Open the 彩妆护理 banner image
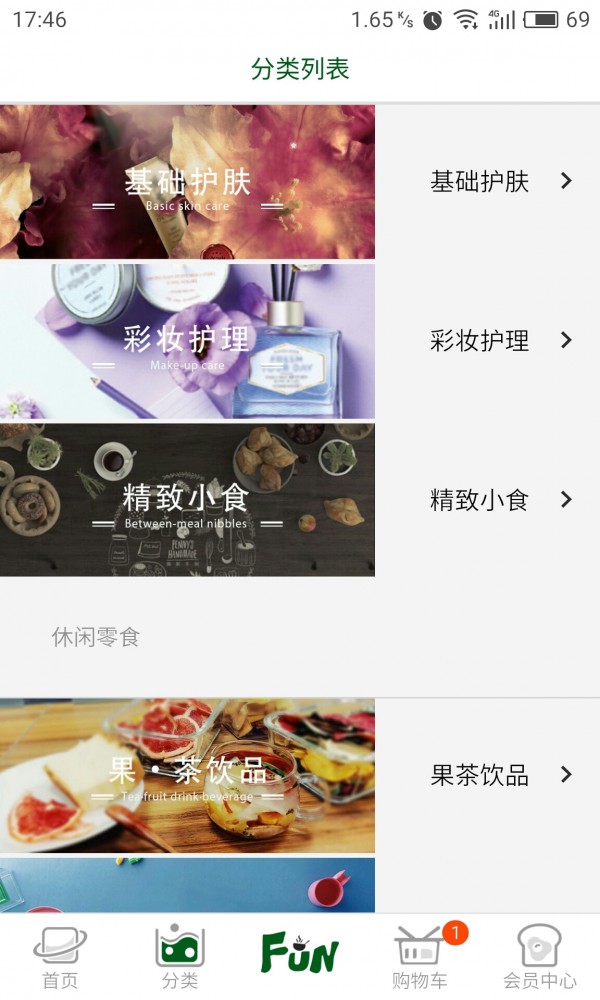Viewport: 600px width, 1000px height. pos(187,341)
